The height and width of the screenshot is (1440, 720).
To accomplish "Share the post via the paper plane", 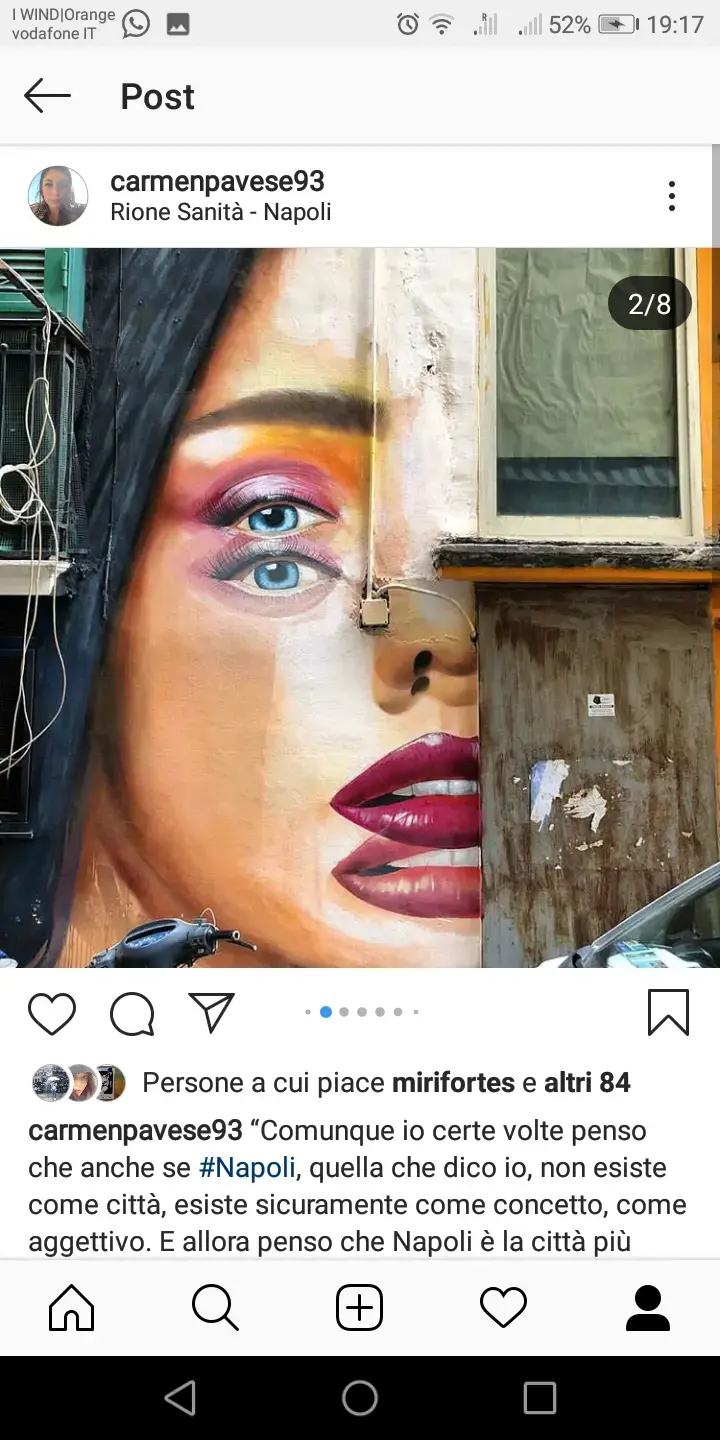I will [211, 1013].
